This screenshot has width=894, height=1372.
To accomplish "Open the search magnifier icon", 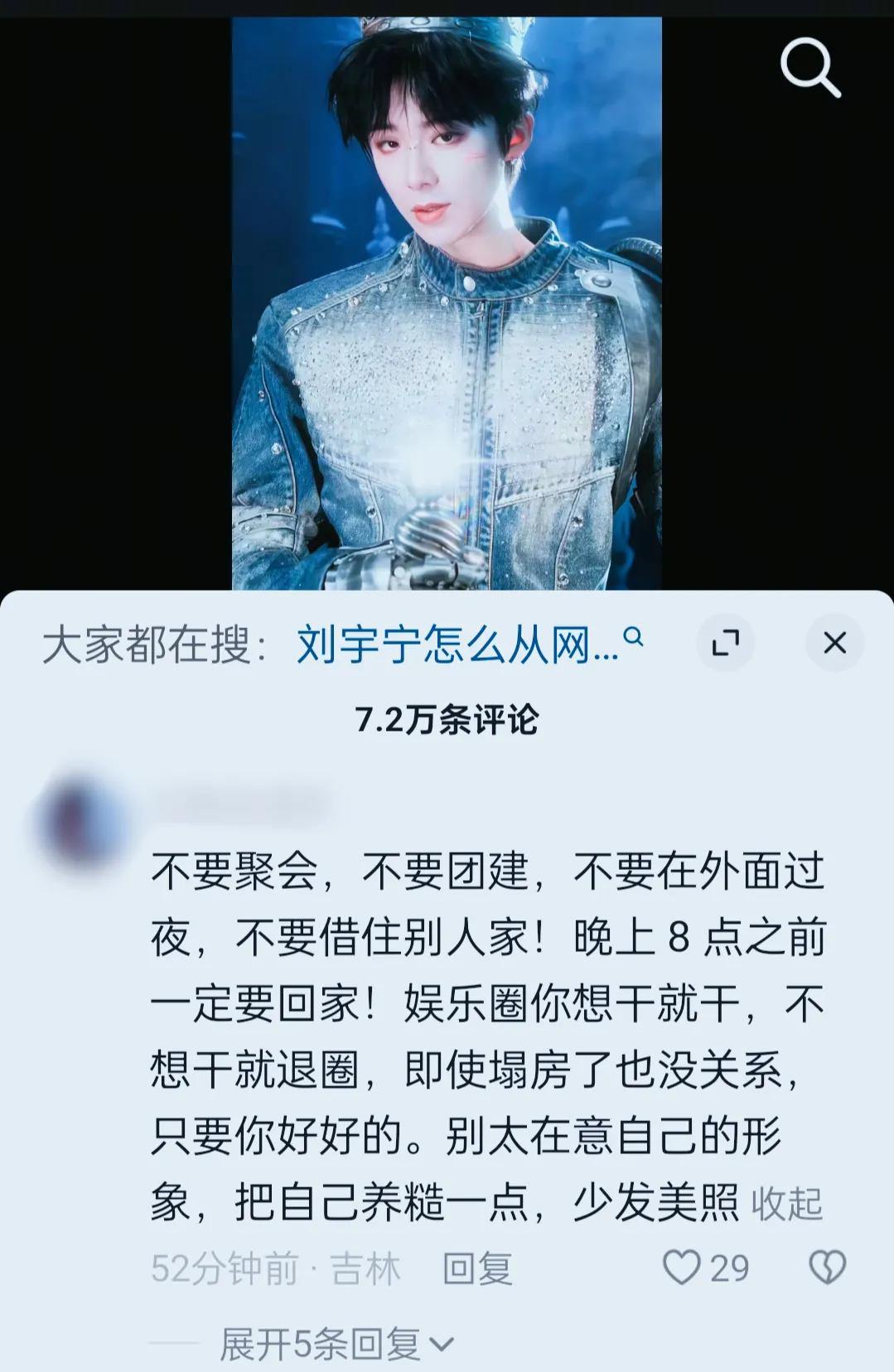I will (809, 67).
